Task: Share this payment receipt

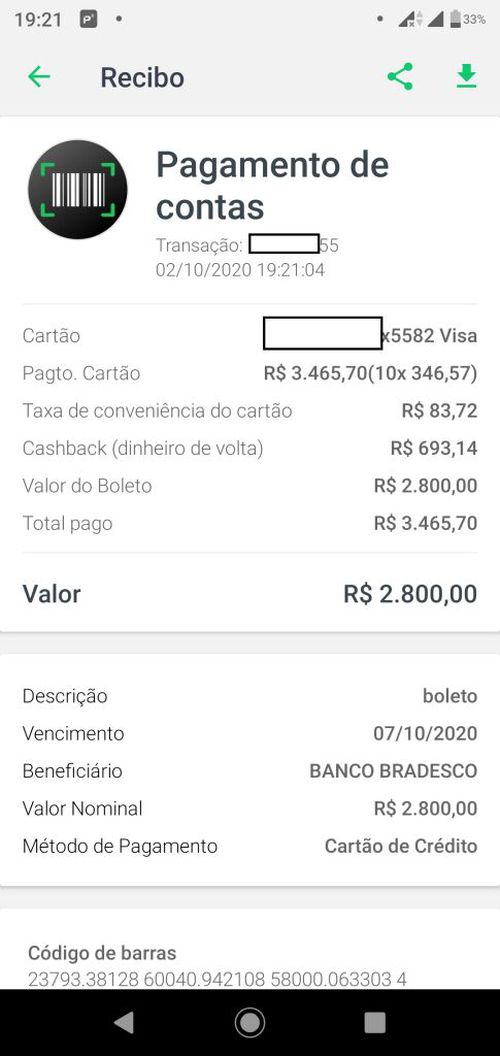Action: [400, 77]
